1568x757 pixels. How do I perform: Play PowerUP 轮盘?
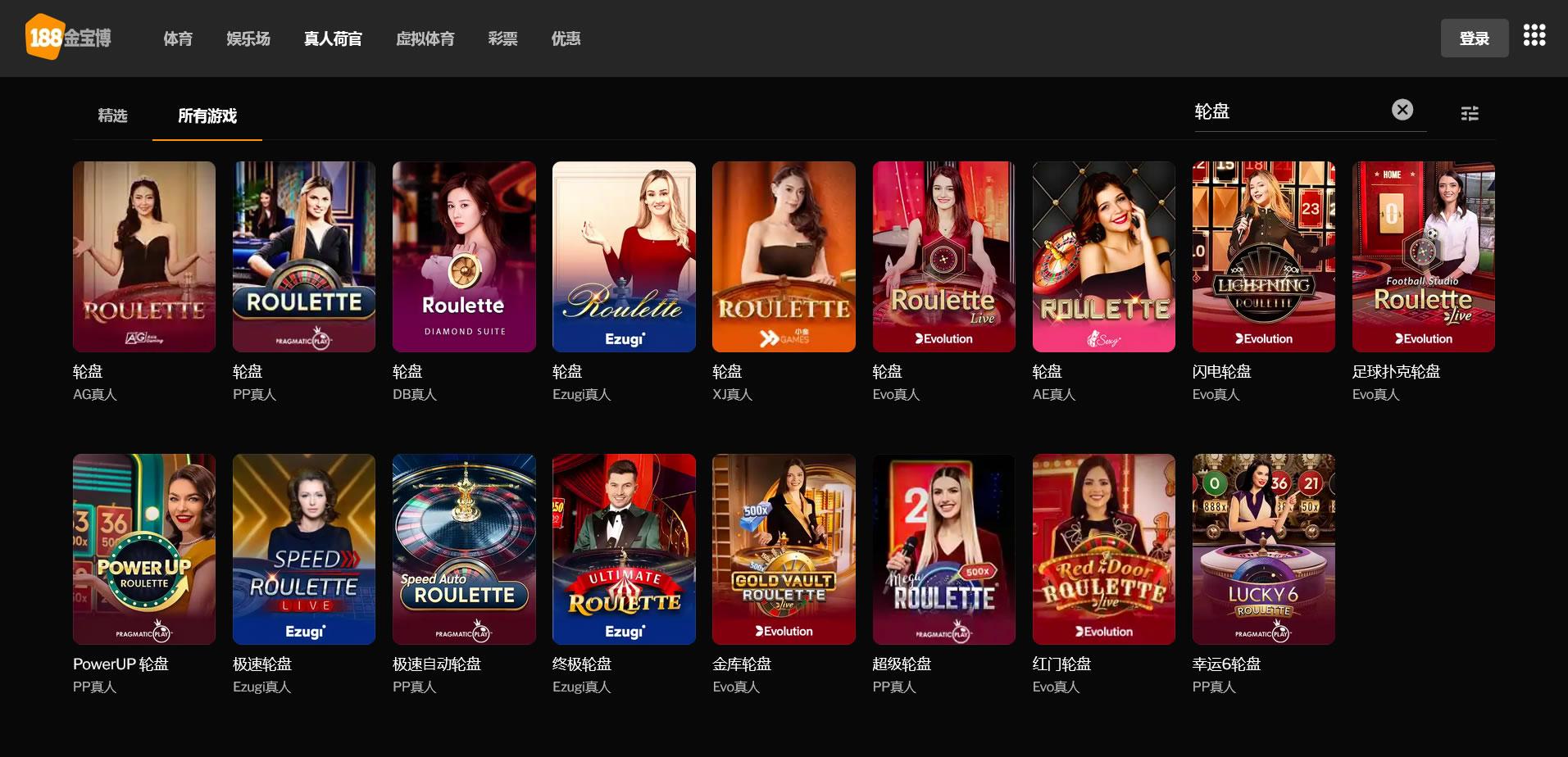[x=144, y=549]
